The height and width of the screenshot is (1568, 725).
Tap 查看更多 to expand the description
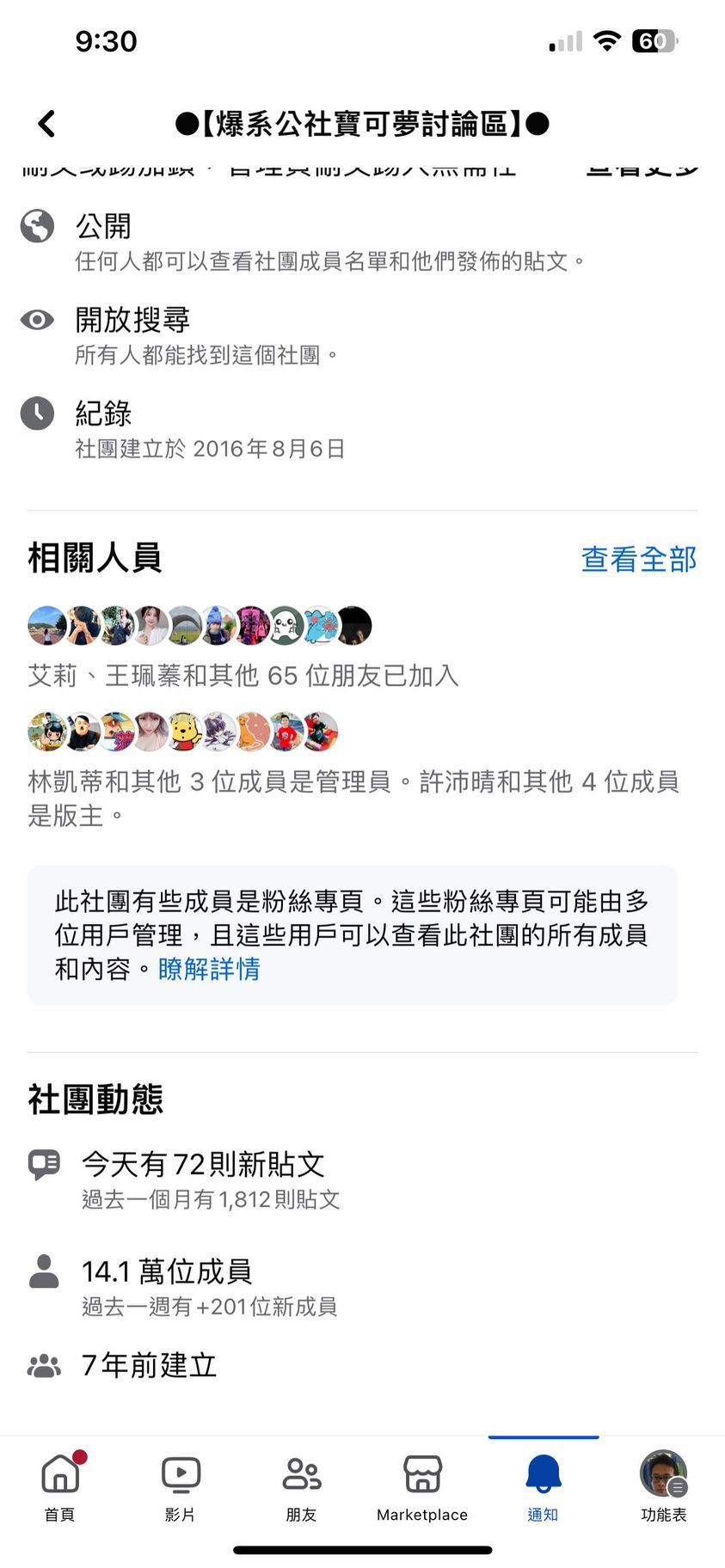pos(642,169)
